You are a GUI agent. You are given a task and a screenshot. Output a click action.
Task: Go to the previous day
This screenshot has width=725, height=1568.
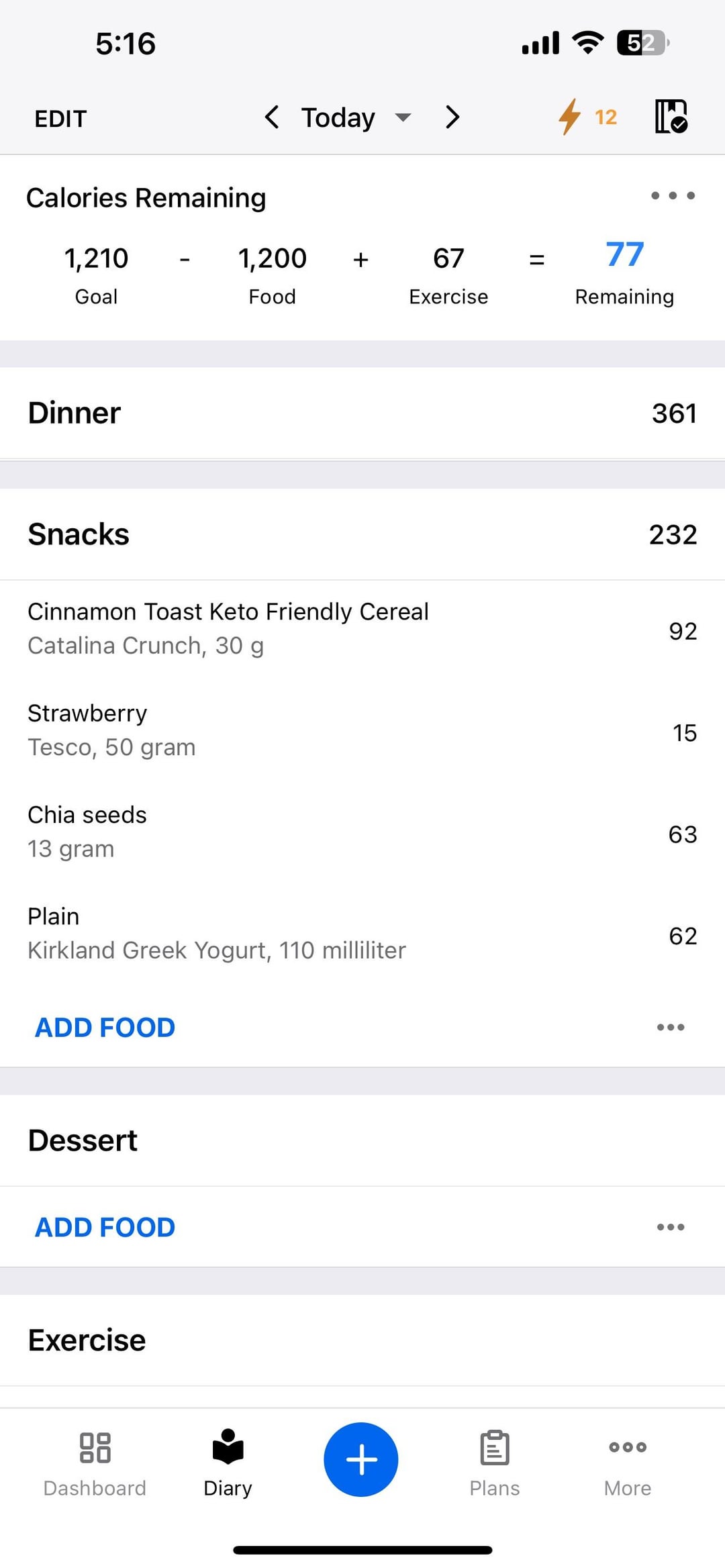[271, 117]
